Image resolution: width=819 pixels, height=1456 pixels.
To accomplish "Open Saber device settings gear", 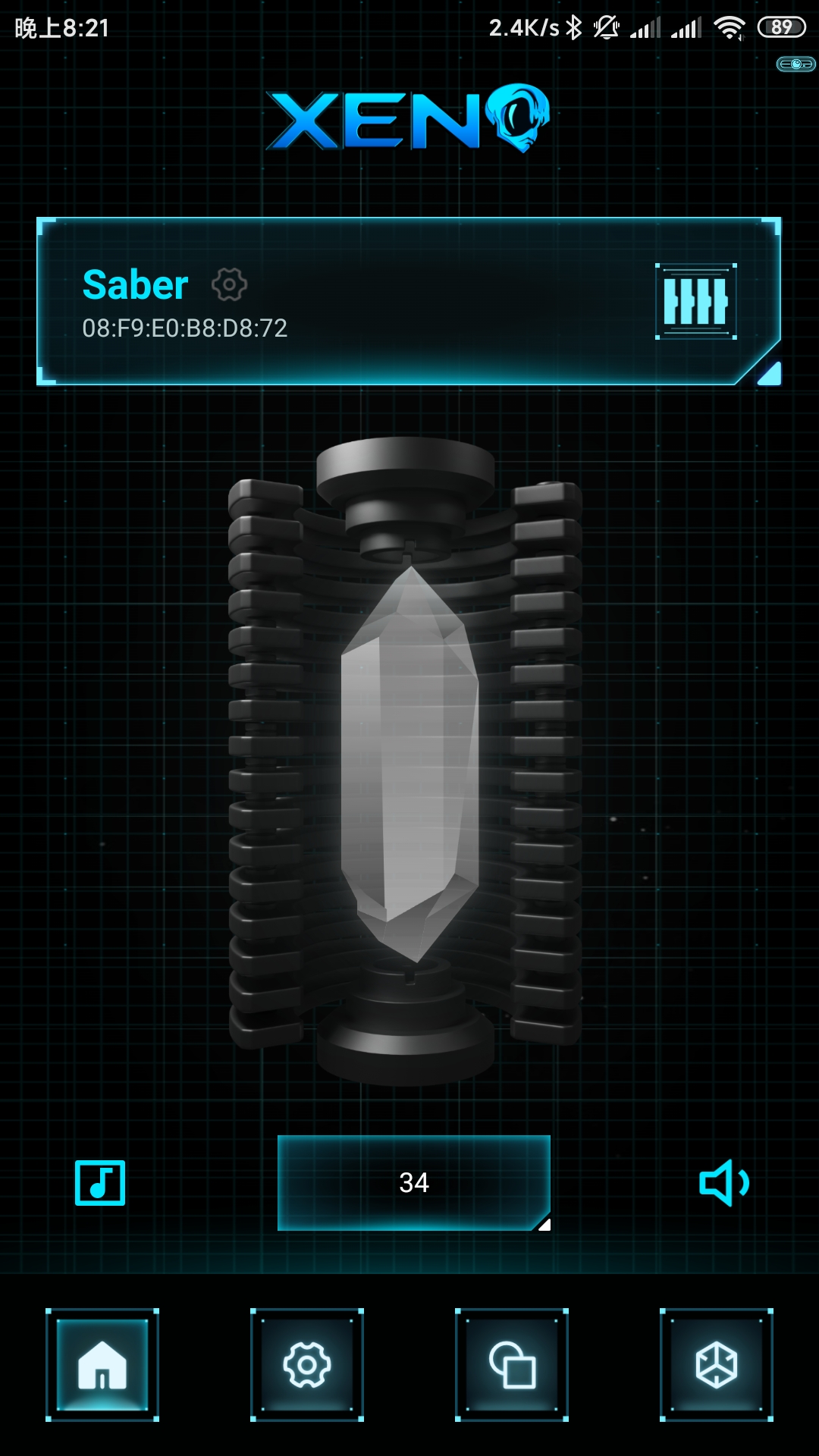I will click(229, 285).
